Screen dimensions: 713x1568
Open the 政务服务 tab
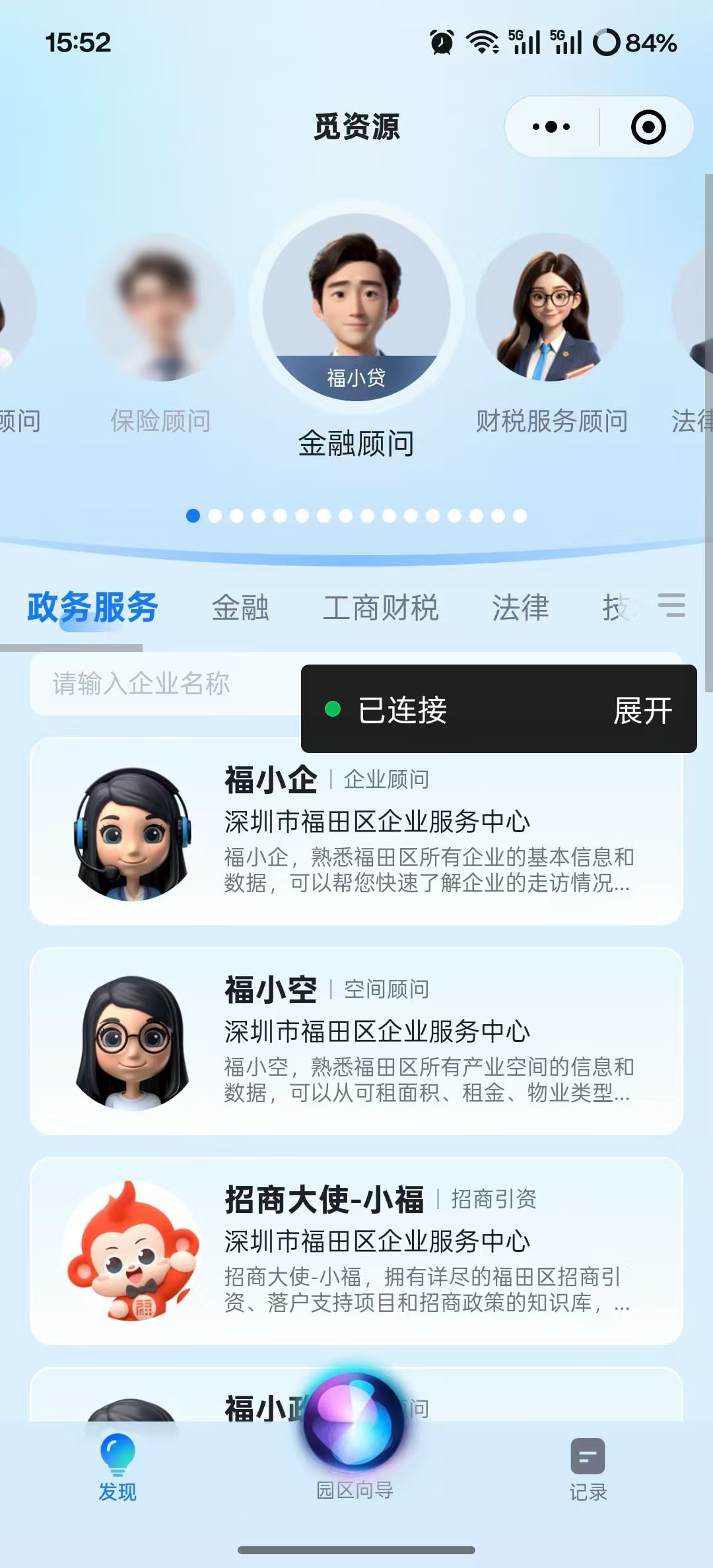(x=92, y=607)
